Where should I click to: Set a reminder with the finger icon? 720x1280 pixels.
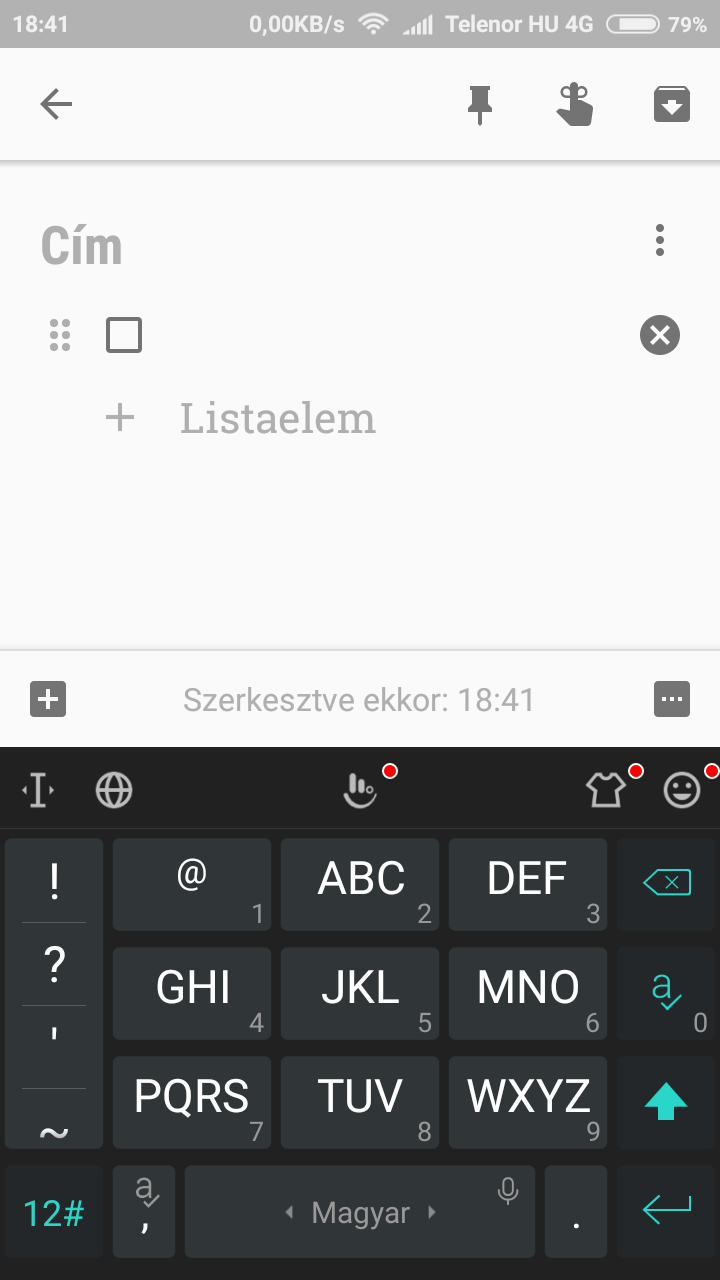coord(575,104)
